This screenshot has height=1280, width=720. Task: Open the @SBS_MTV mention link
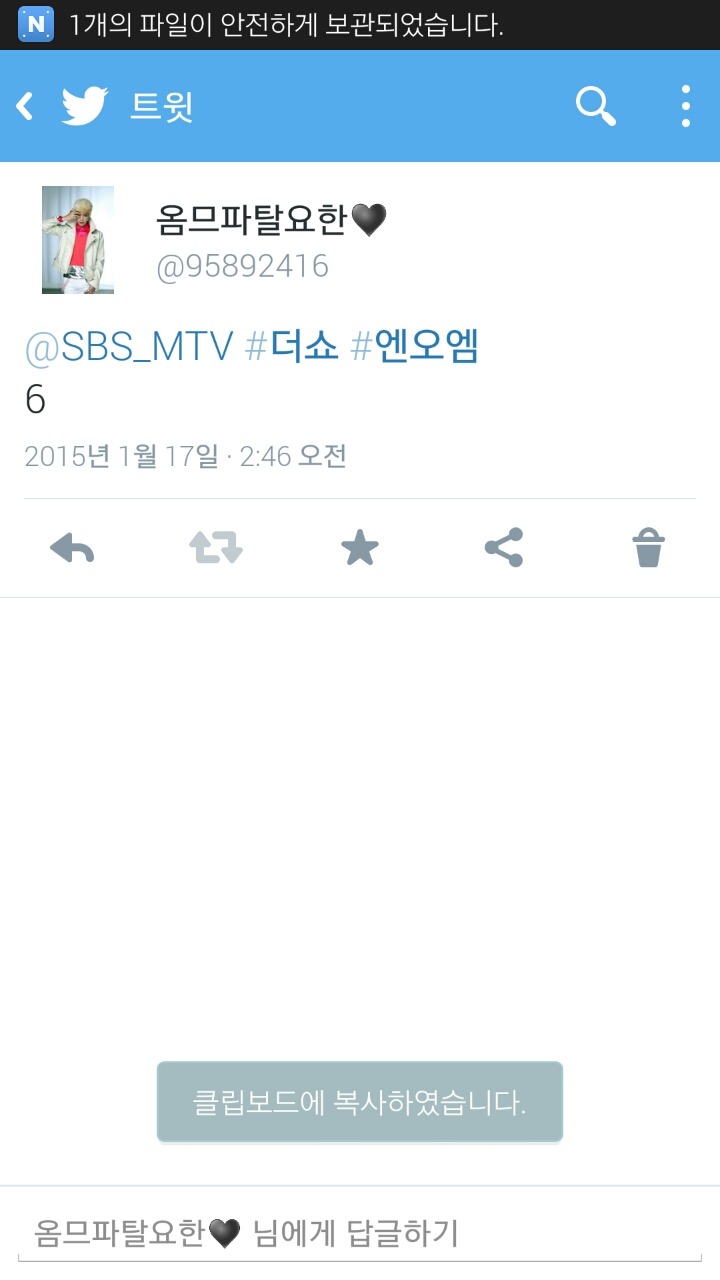coord(128,347)
